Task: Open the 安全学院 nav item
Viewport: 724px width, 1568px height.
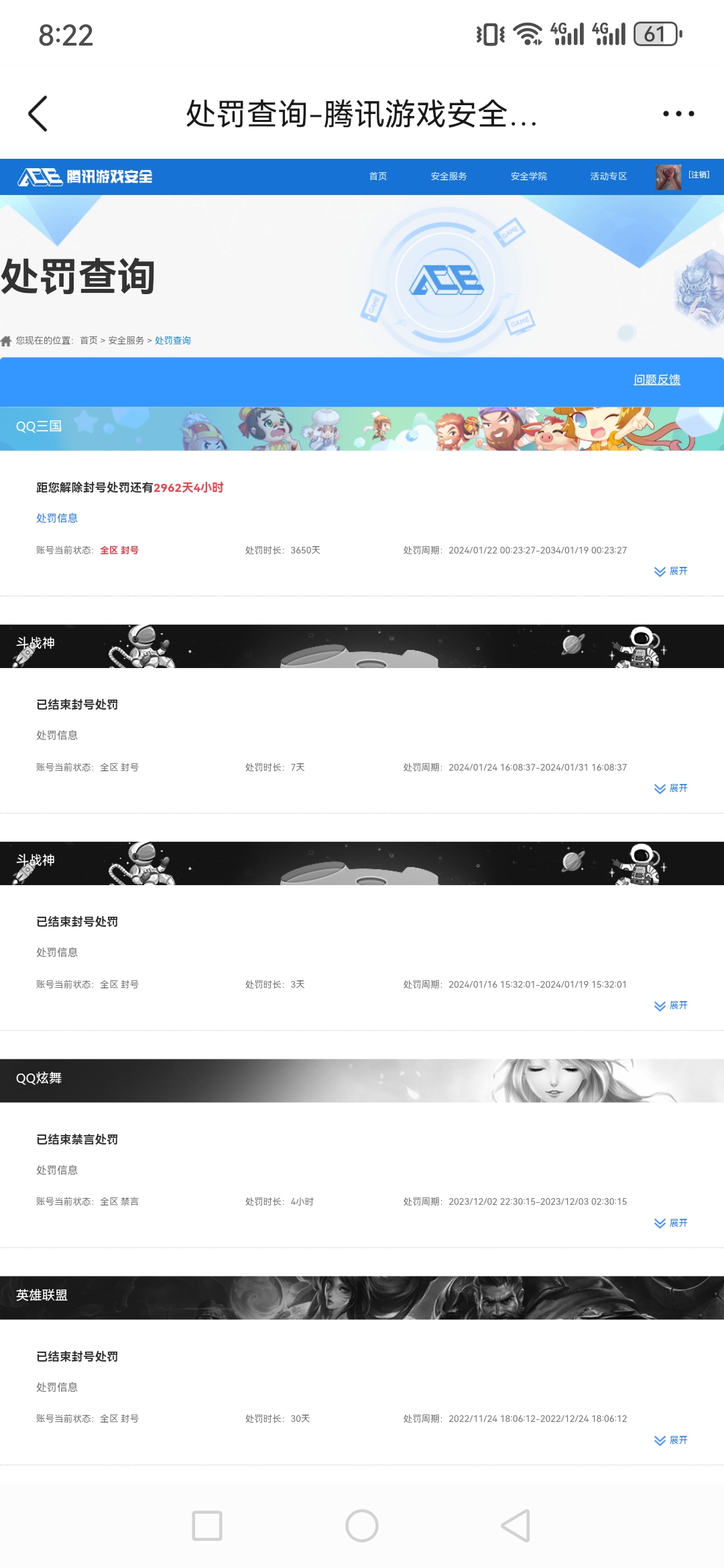Action: (528, 176)
